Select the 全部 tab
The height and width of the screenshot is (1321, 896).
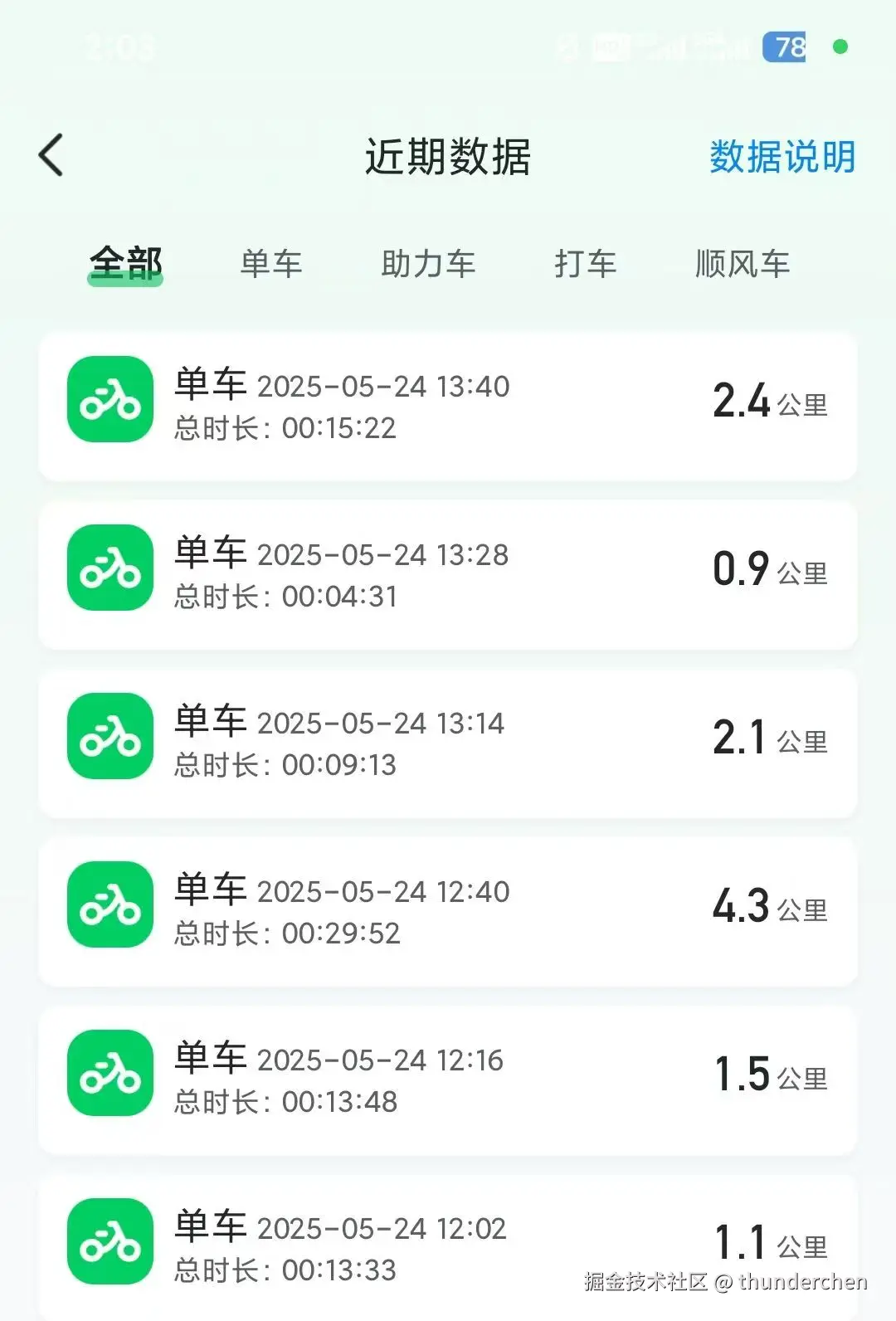[x=126, y=264]
